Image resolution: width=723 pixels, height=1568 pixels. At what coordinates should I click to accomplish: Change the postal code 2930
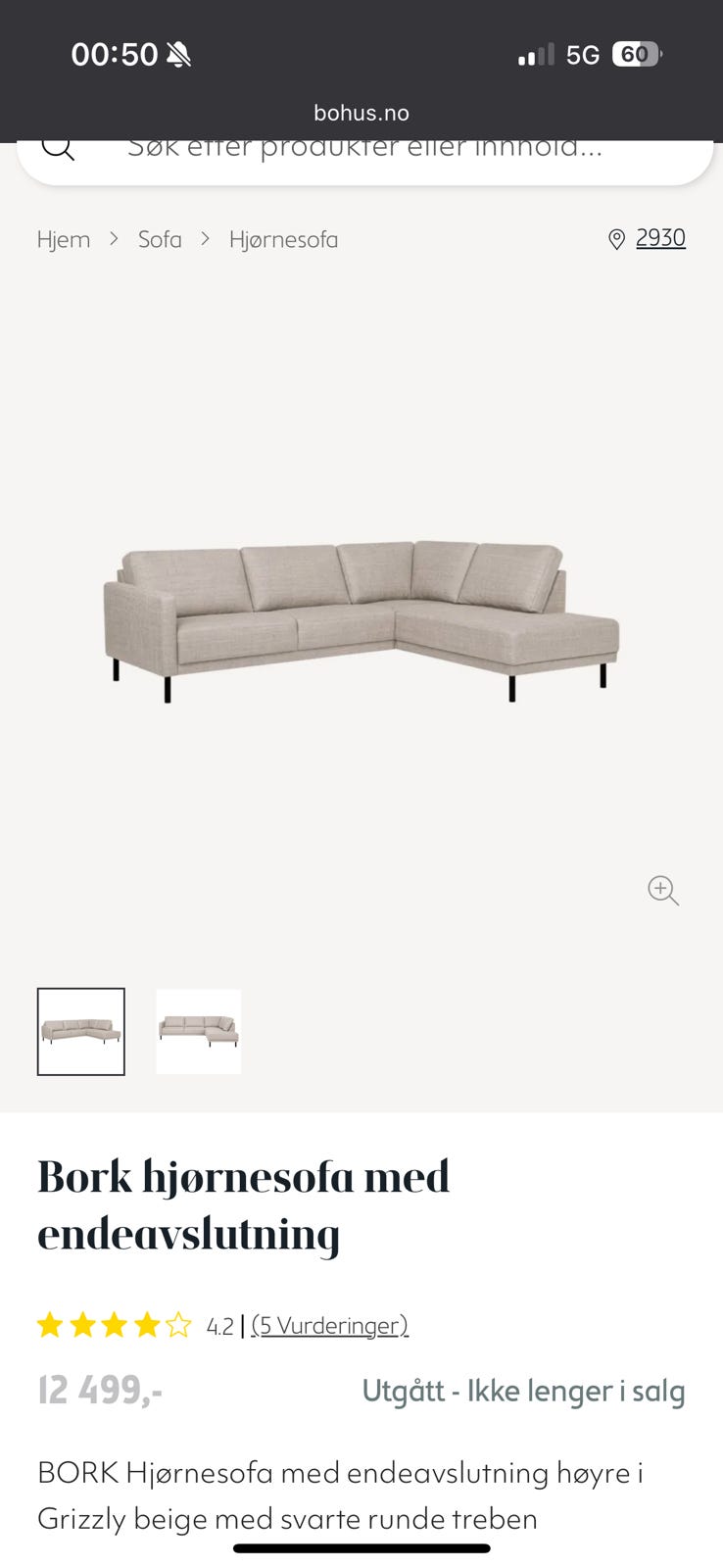click(x=659, y=238)
